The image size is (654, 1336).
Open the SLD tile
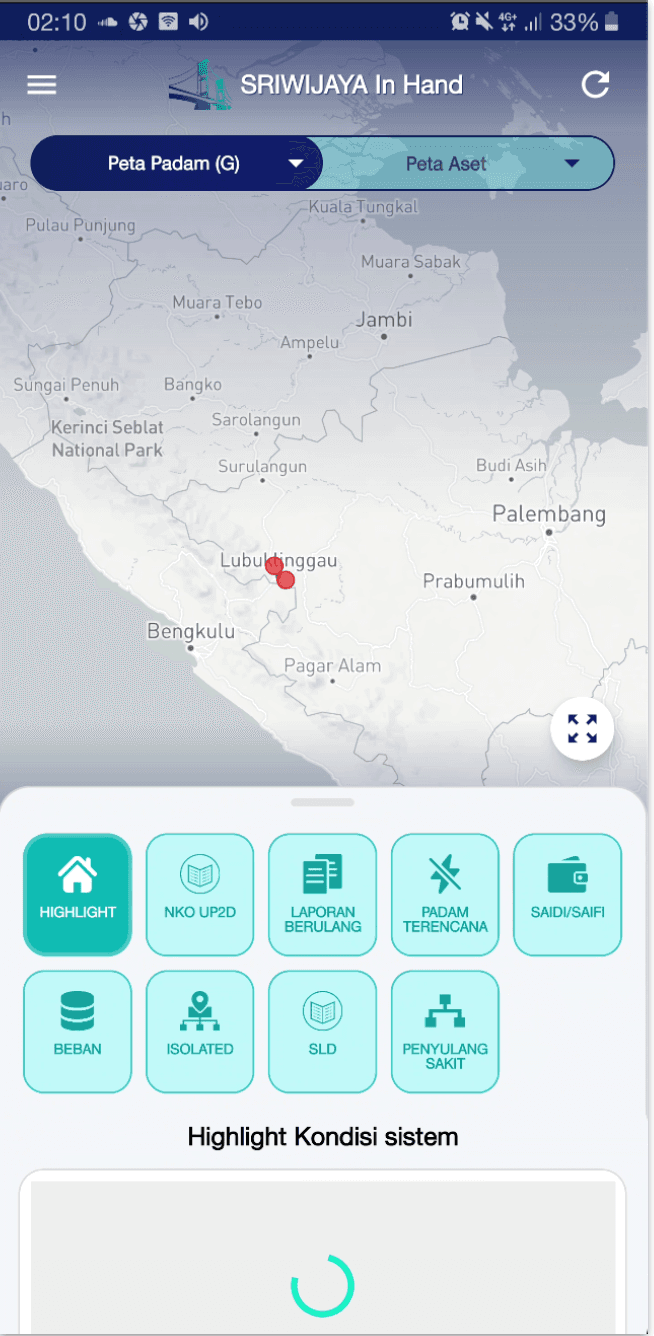point(322,1031)
